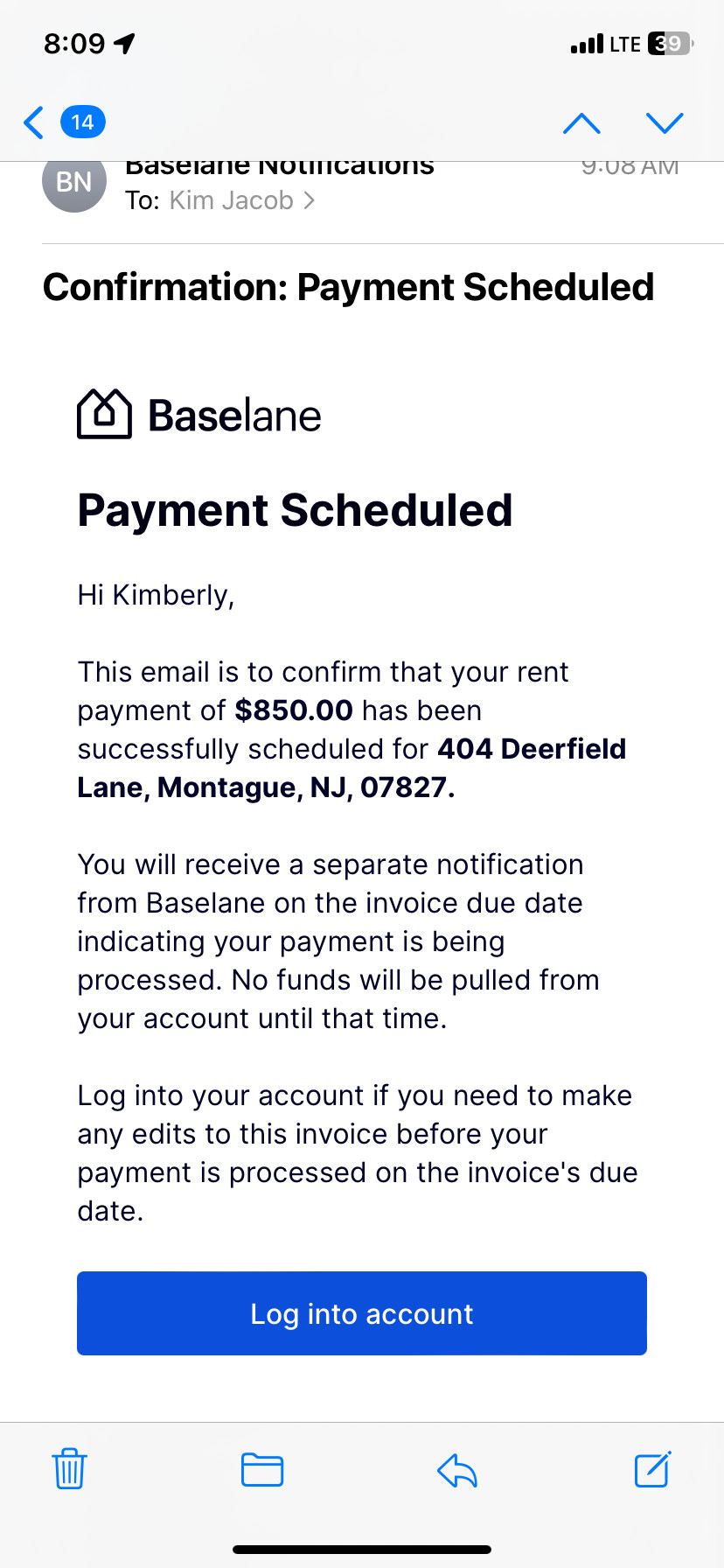
Task: Reply to this email
Action: coord(457,1470)
